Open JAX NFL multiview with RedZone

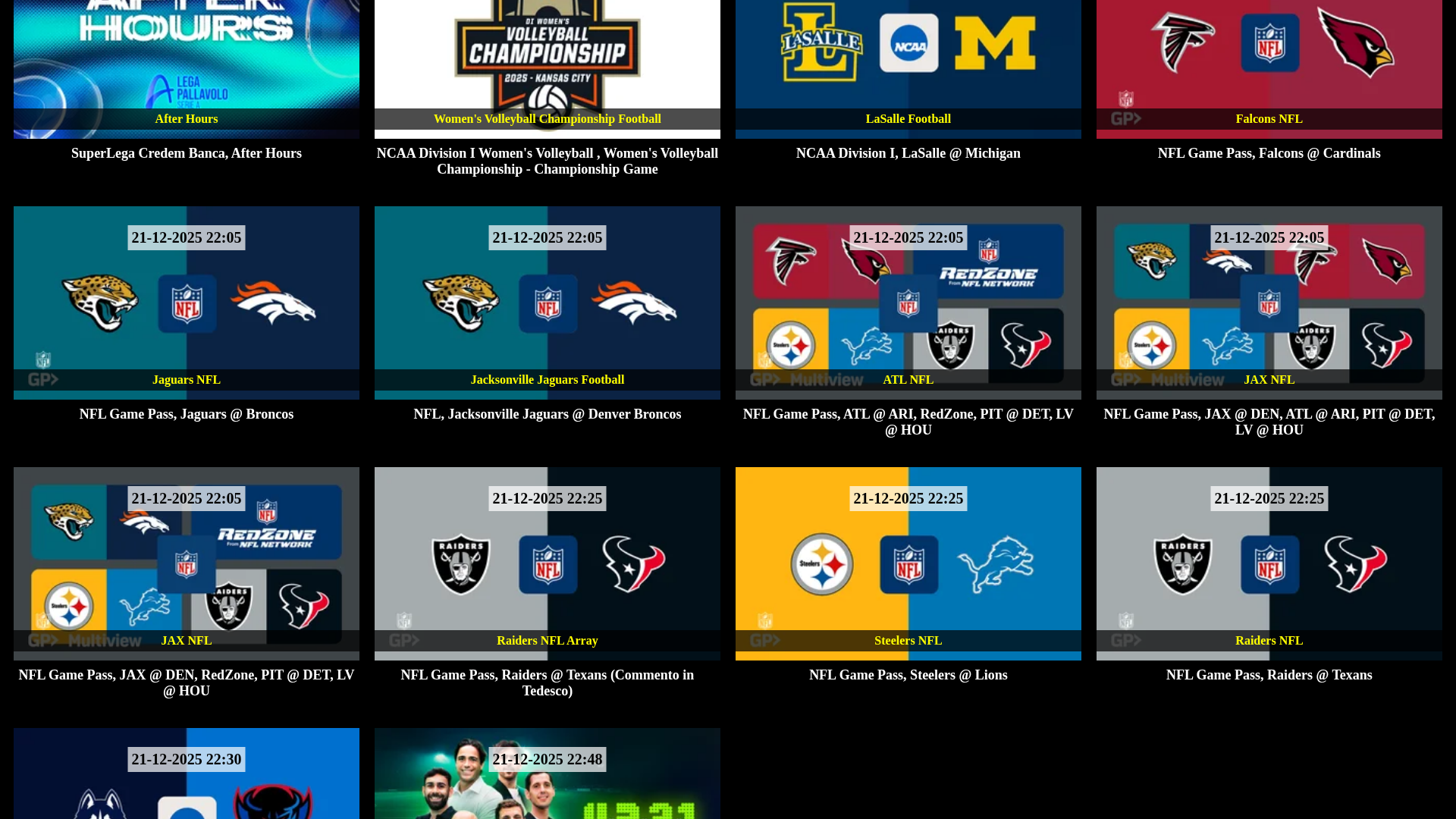tap(186, 563)
